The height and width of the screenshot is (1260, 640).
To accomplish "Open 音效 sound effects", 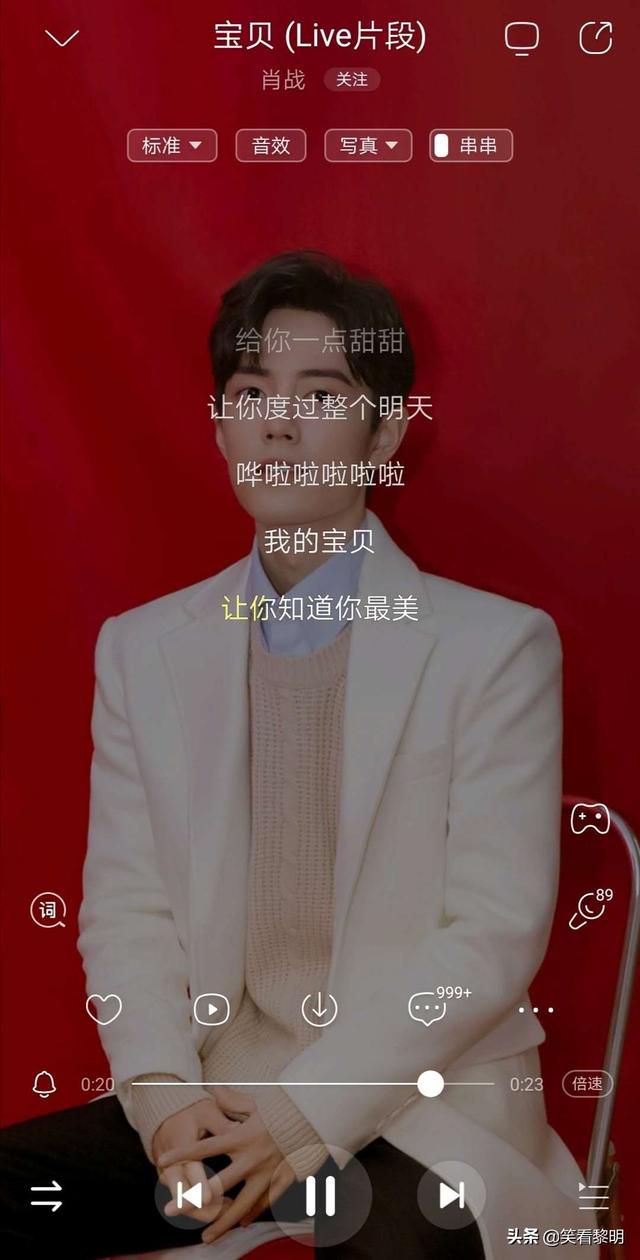I will pos(271,146).
